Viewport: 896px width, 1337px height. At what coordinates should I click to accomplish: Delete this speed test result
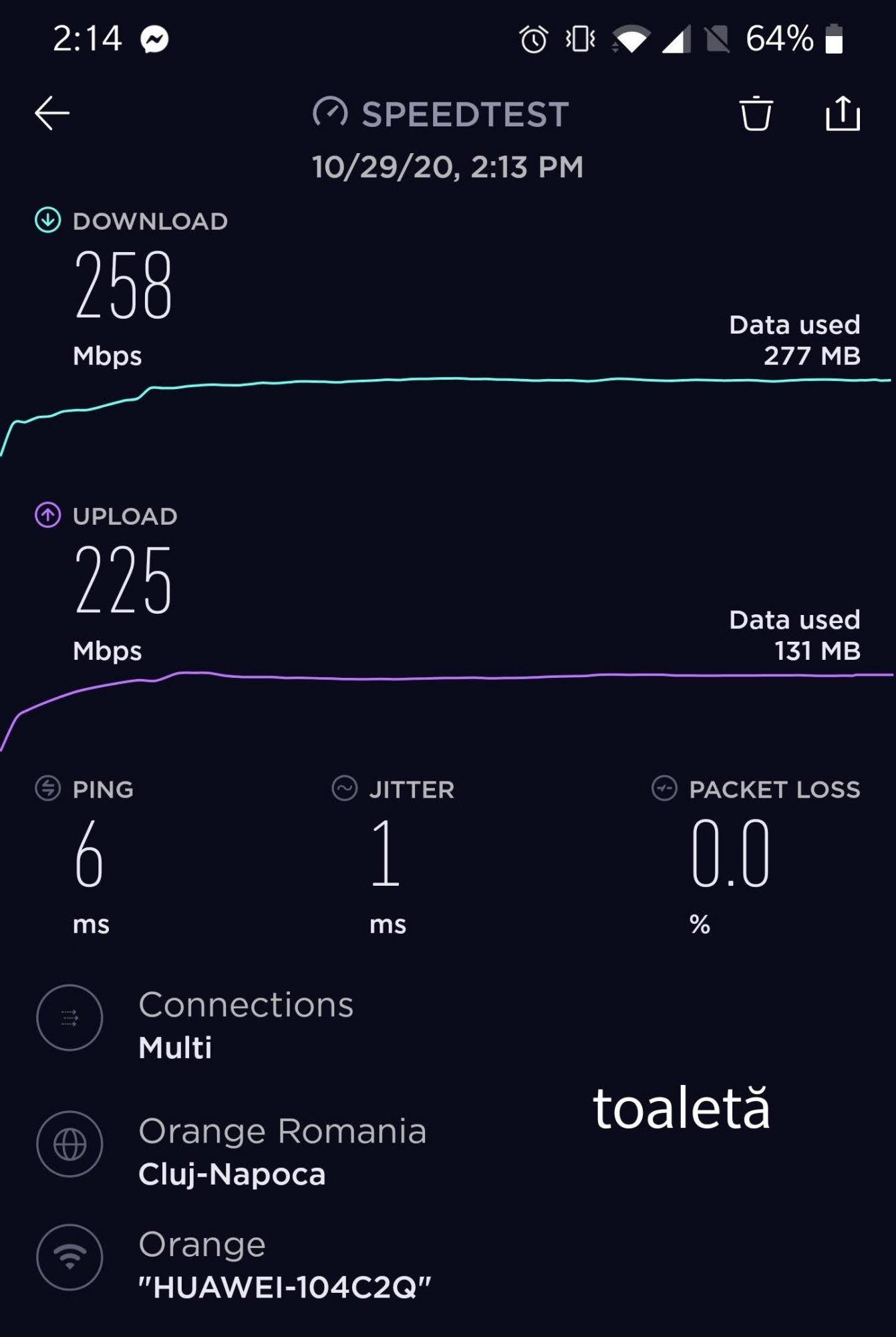coord(756,114)
